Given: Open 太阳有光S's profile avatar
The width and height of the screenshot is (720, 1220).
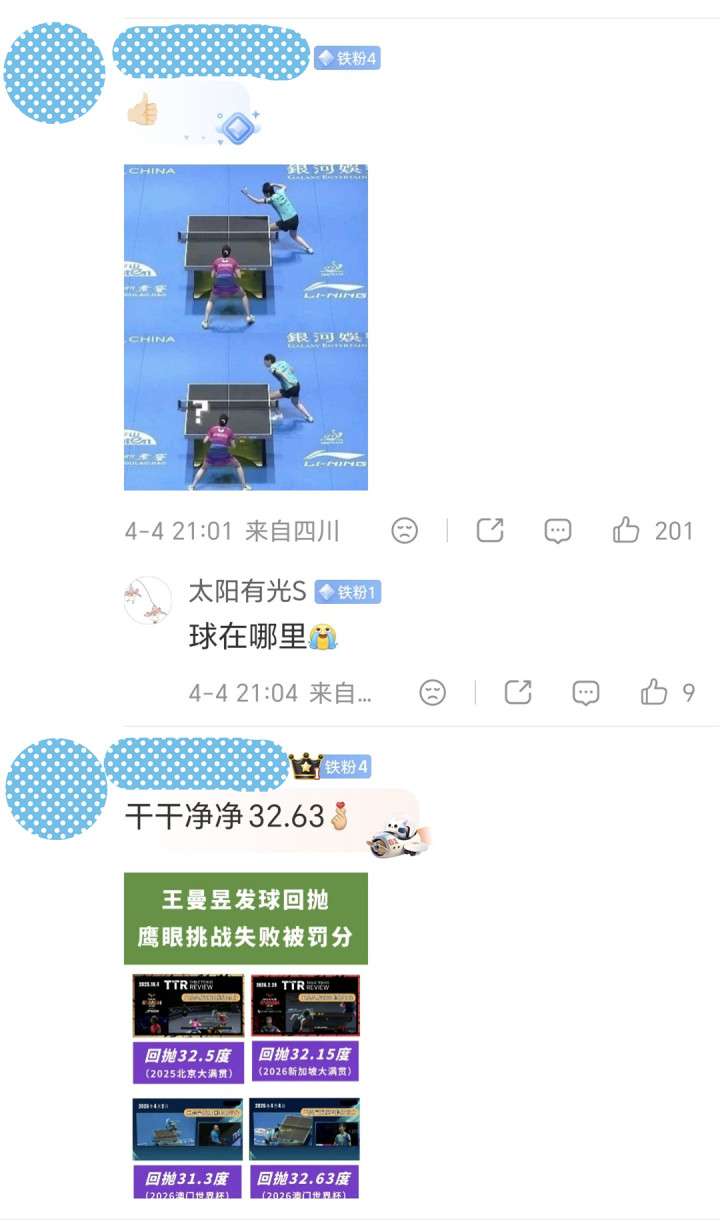Looking at the screenshot, I should tap(148, 599).
